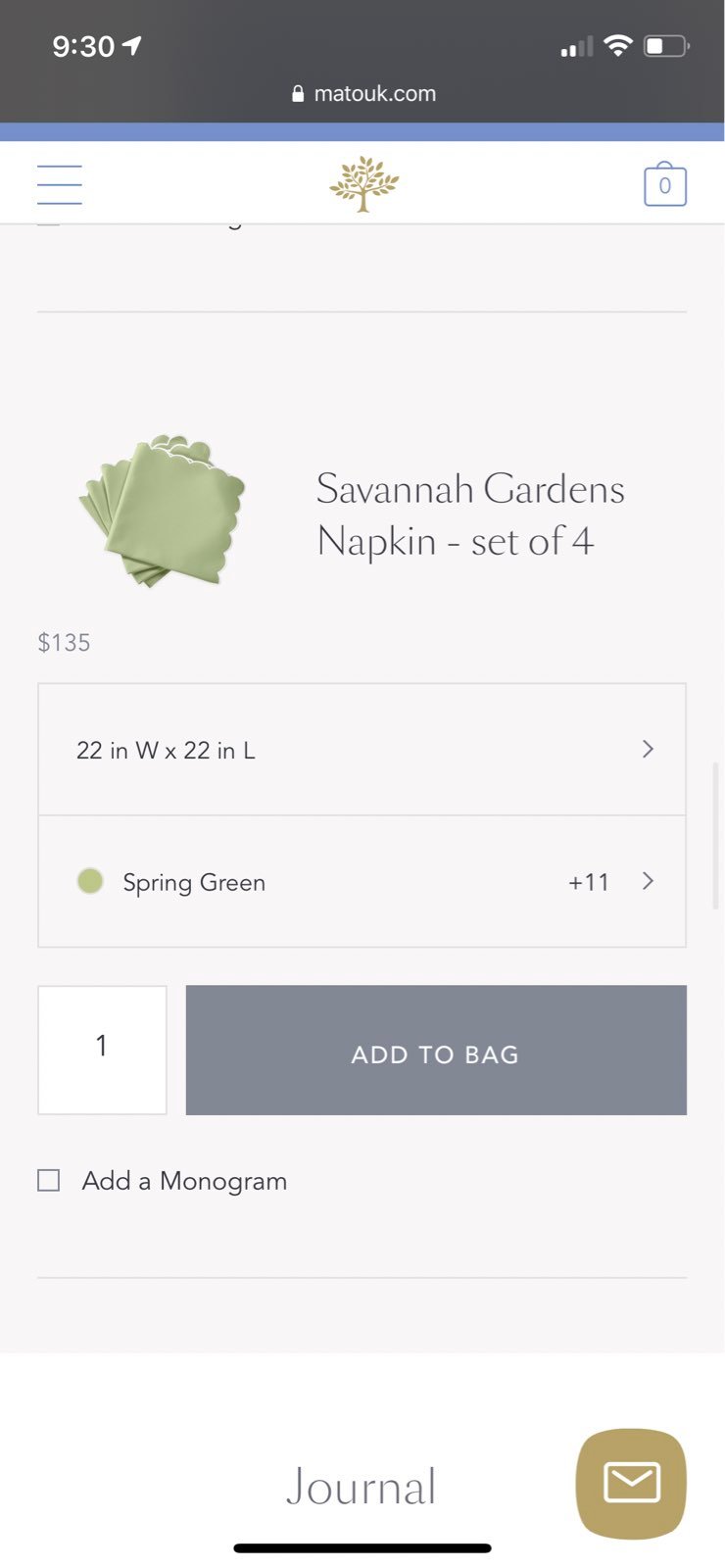Check the Add a Monogram box

pos(49,1180)
